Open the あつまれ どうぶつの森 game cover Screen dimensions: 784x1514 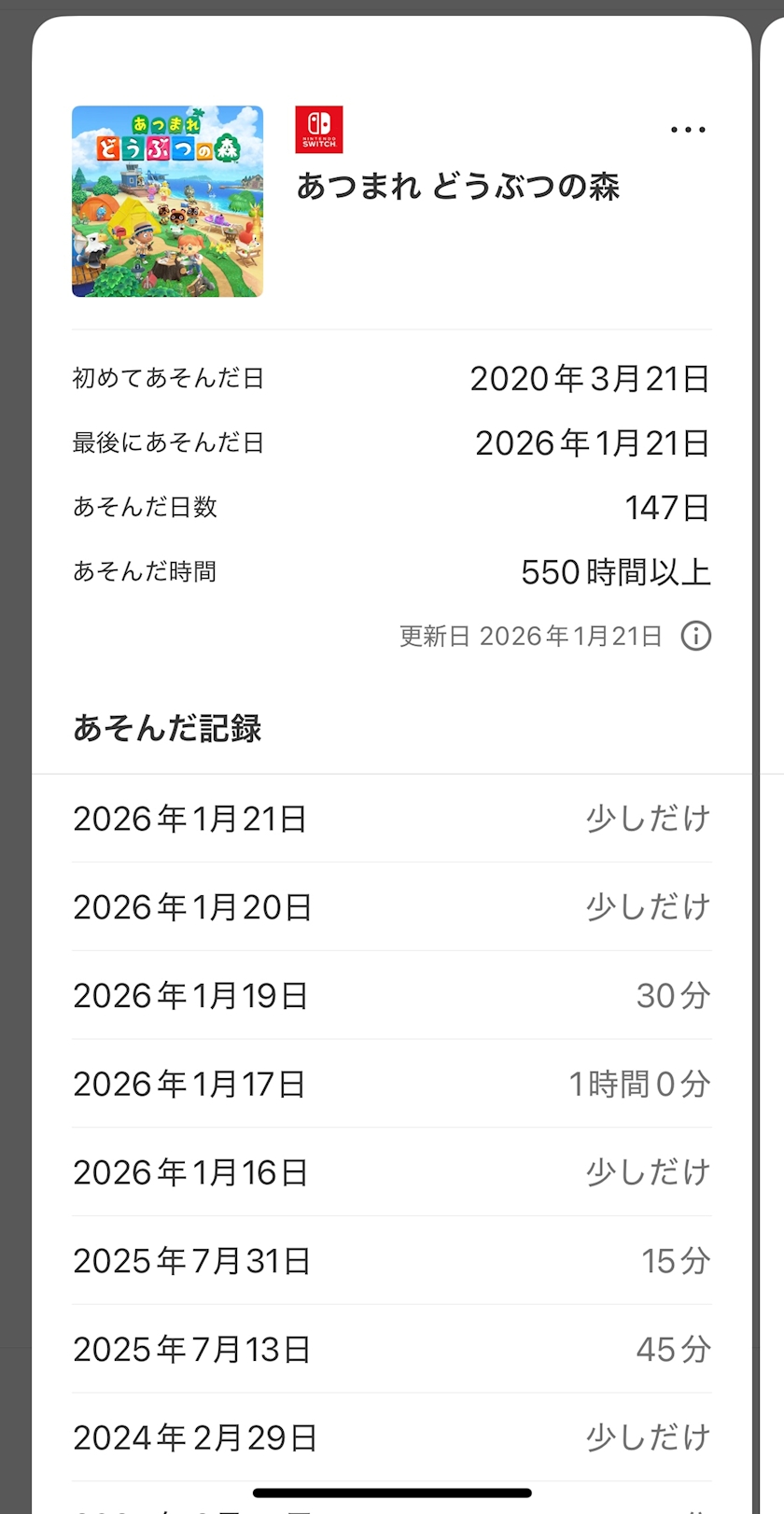pyautogui.click(x=168, y=202)
